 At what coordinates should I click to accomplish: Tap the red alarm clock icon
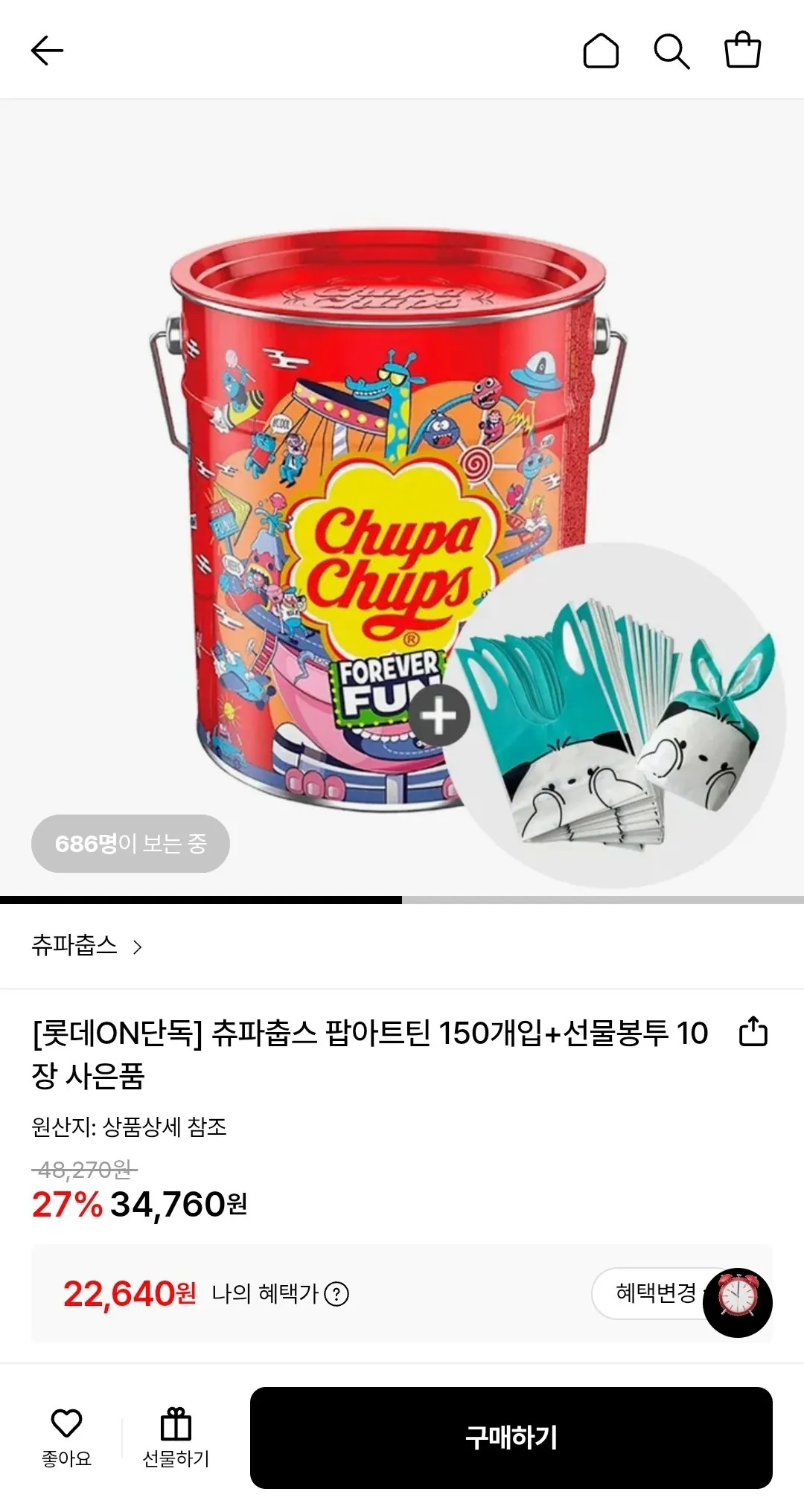[738, 1294]
